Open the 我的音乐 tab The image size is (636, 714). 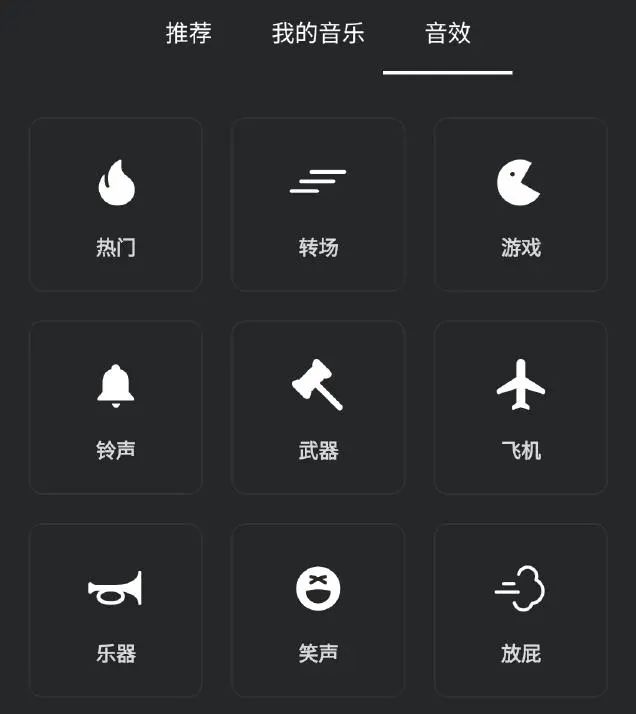pyautogui.click(x=318, y=33)
